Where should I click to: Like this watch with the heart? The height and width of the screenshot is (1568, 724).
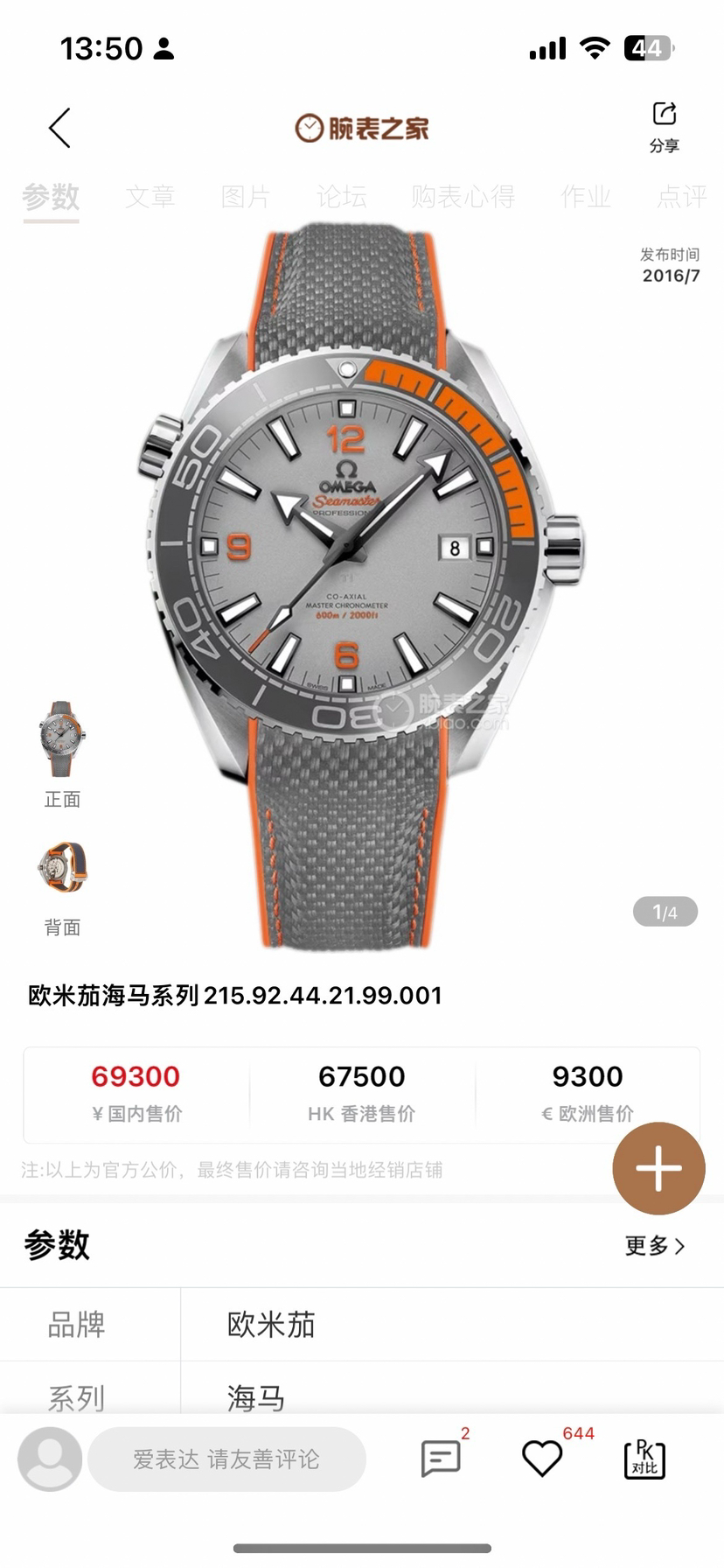coord(542,1459)
